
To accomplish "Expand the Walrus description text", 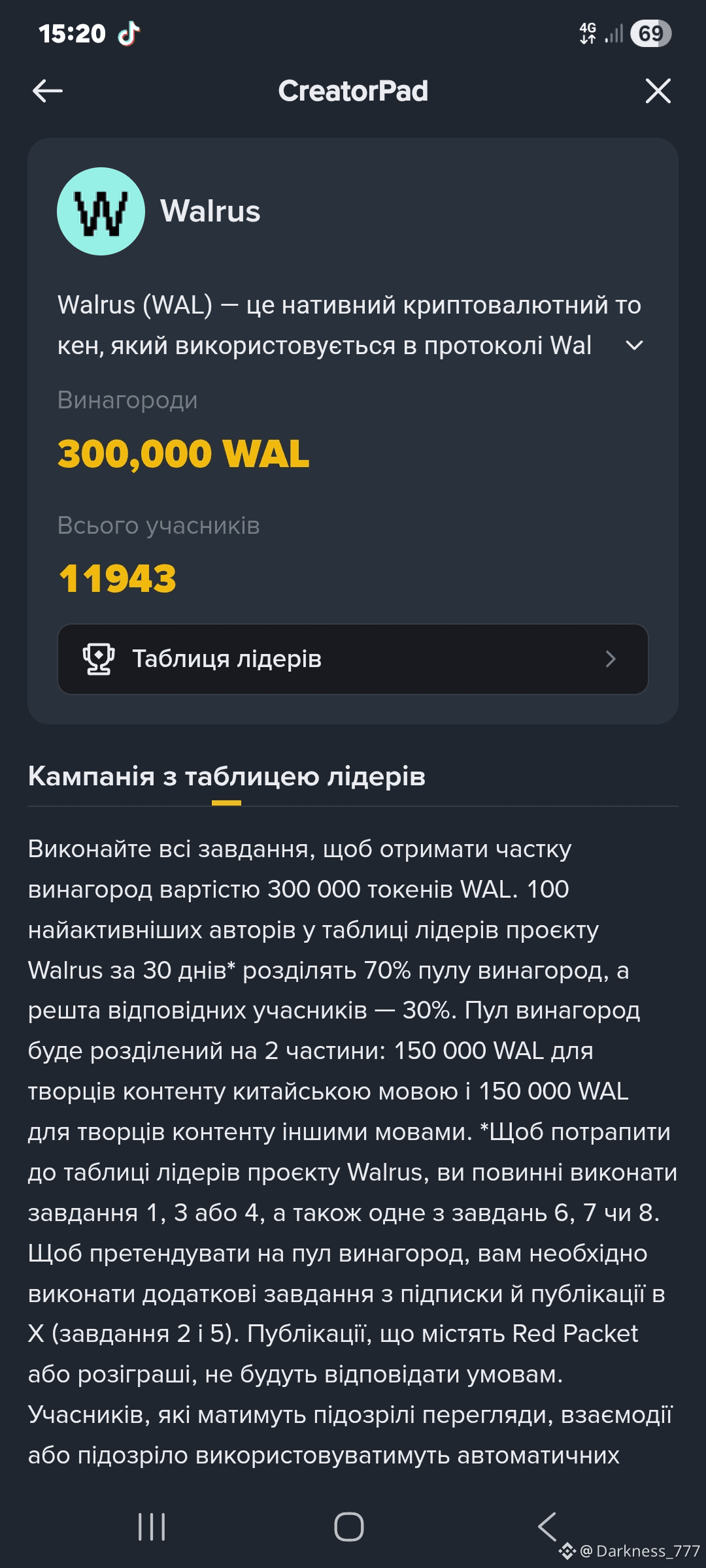I will 634,346.
